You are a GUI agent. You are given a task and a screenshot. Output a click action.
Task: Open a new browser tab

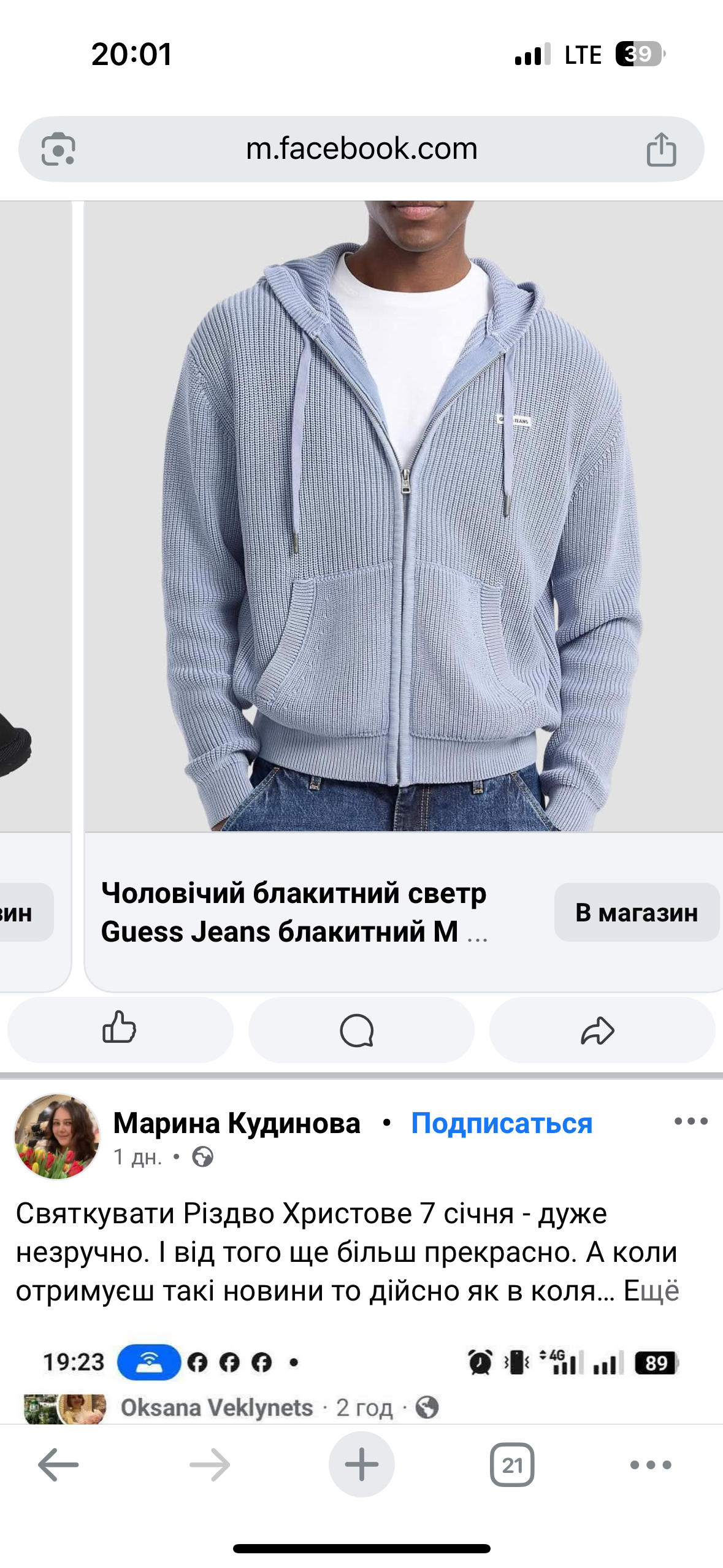coord(361,1465)
